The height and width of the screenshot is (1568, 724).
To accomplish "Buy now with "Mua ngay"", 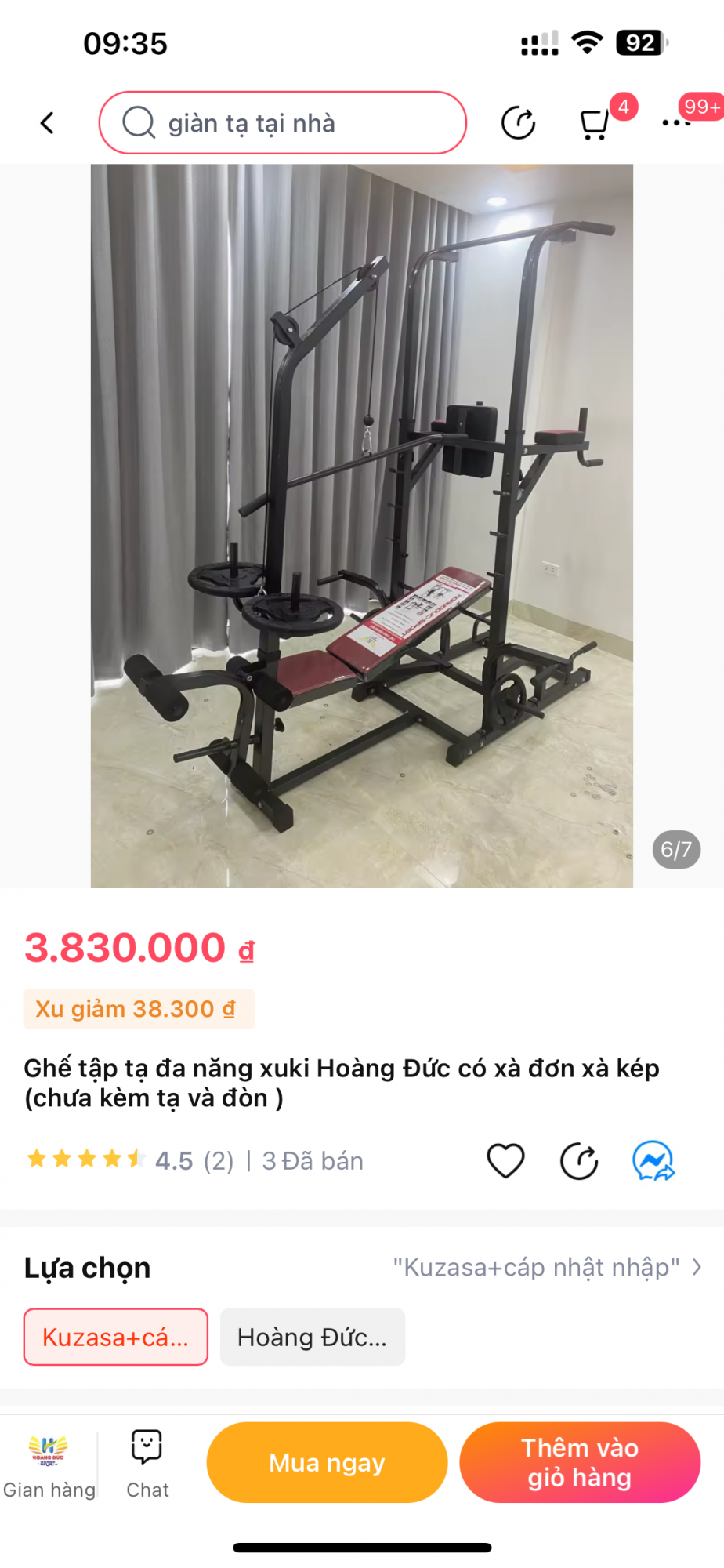I will click(x=327, y=1462).
